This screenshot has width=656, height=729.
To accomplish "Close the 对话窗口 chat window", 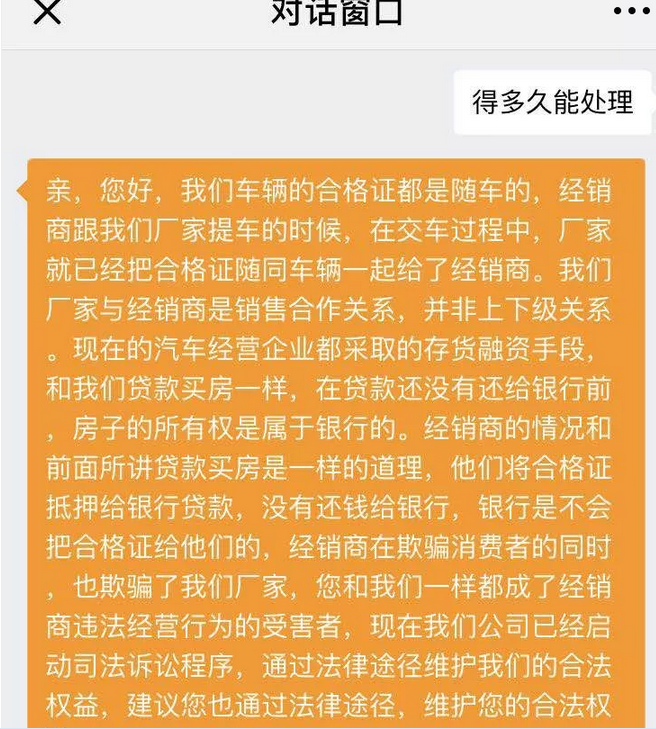I will point(47,12).
